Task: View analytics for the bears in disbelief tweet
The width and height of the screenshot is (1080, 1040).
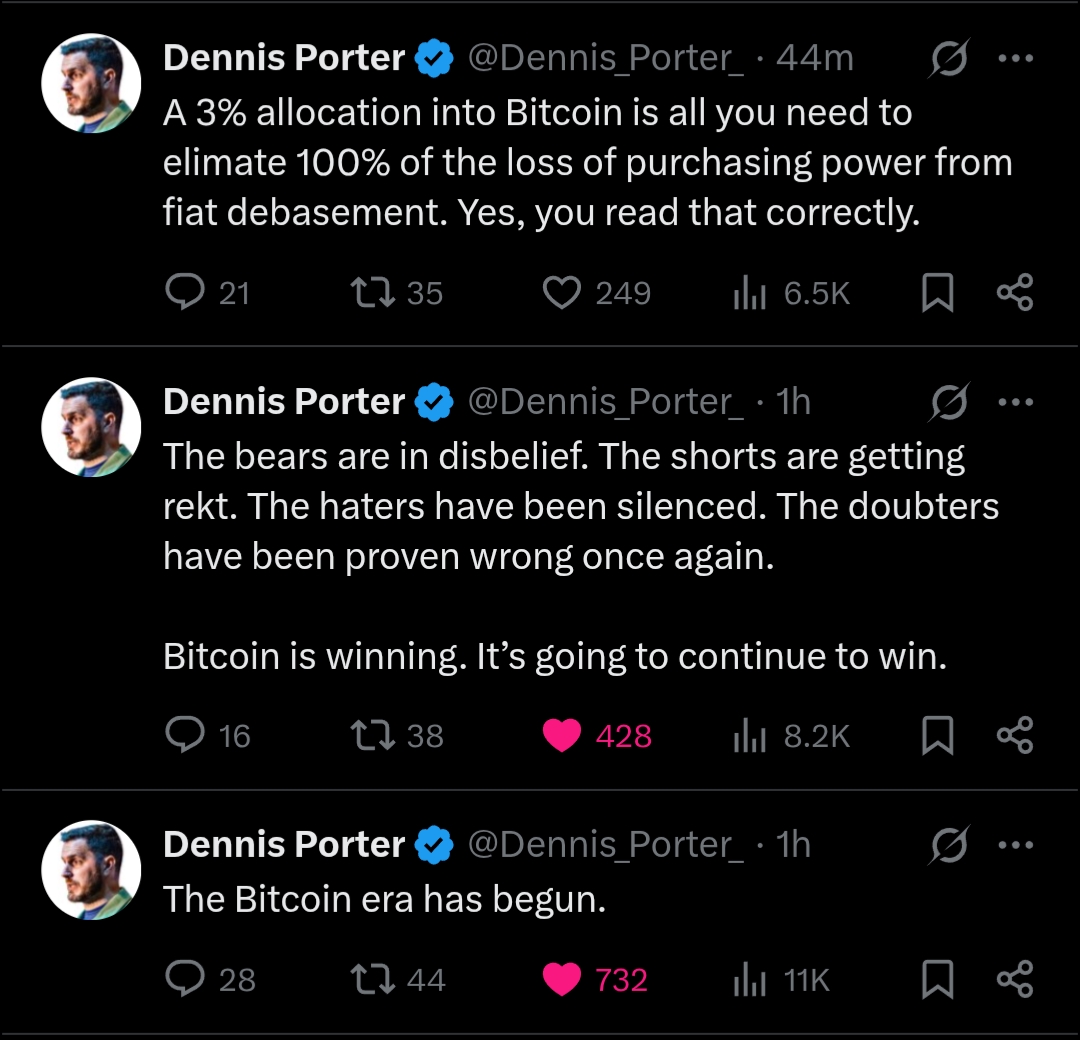Action: tap(750, 736)
